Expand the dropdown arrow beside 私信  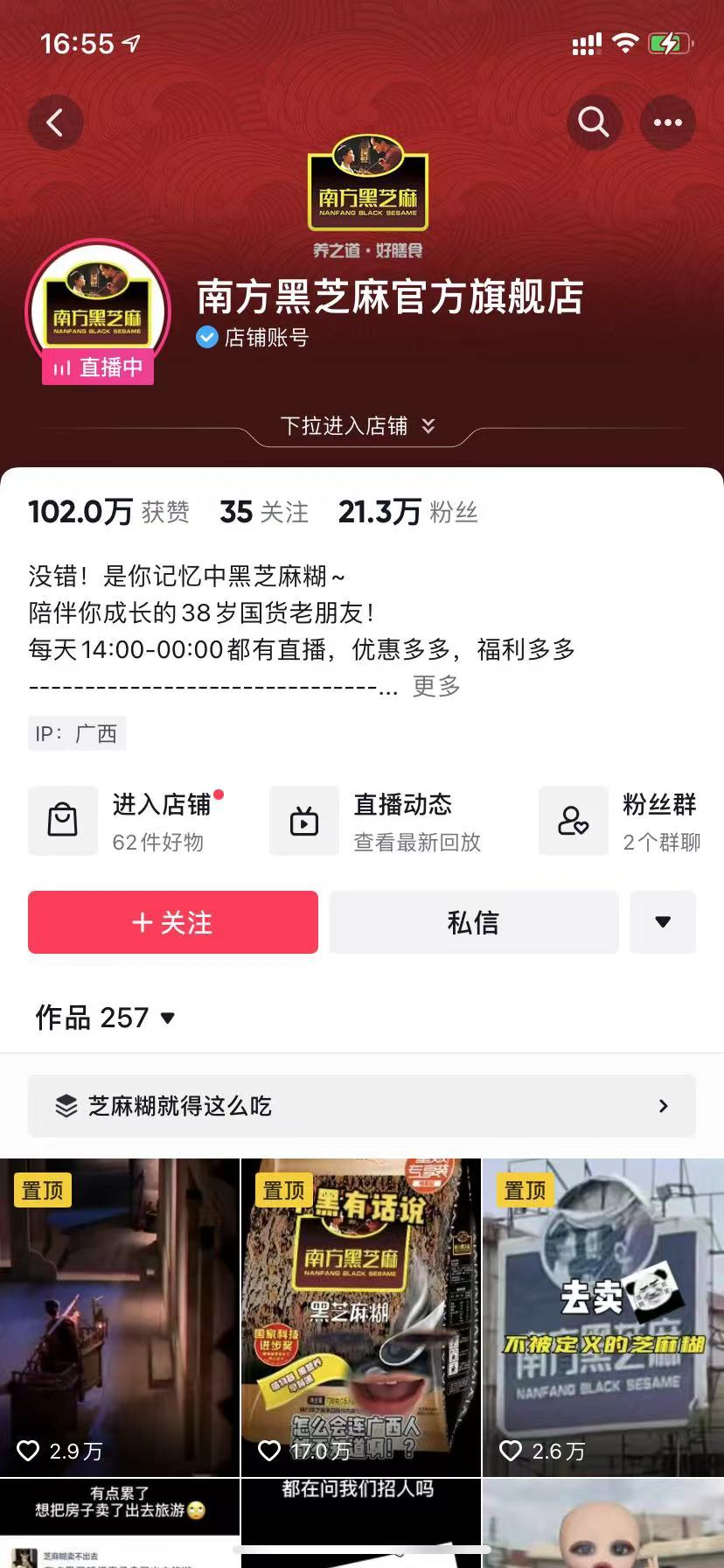click(x=663, y=922)
